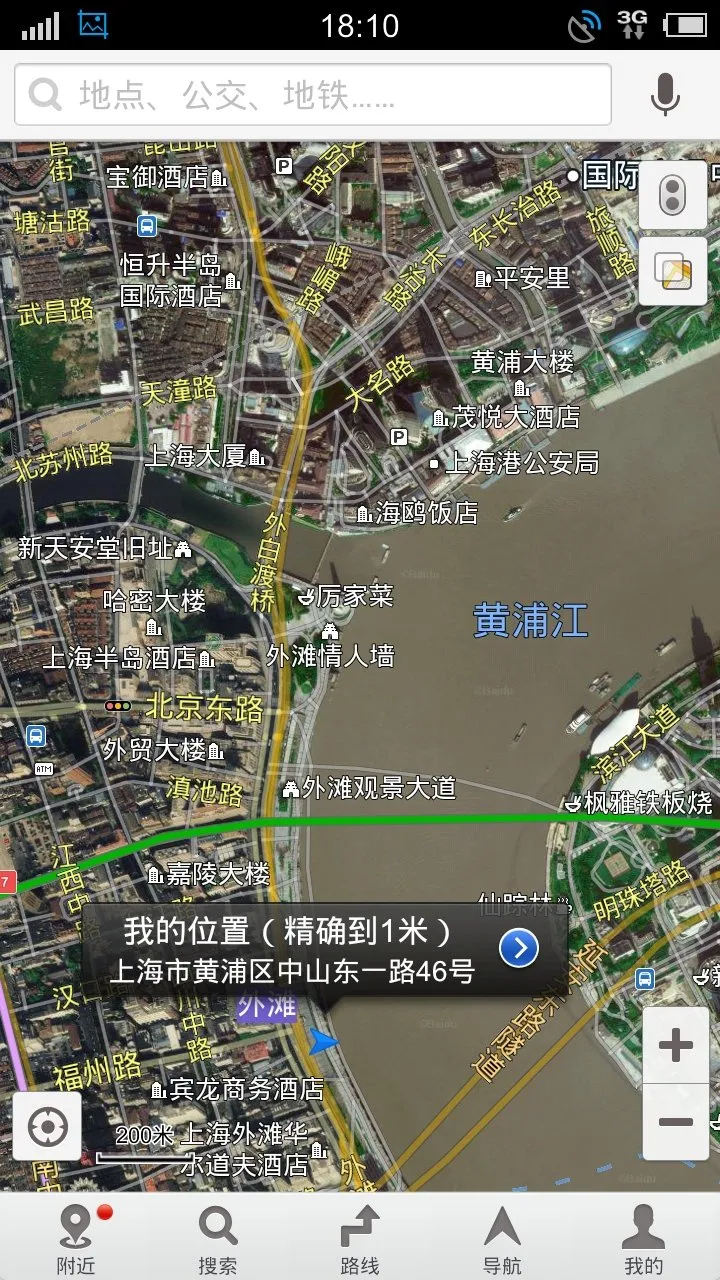Viewport: 720px width, 1280px height.
Task: Toggle the traffic light layer button
Action: coord(673,194)
